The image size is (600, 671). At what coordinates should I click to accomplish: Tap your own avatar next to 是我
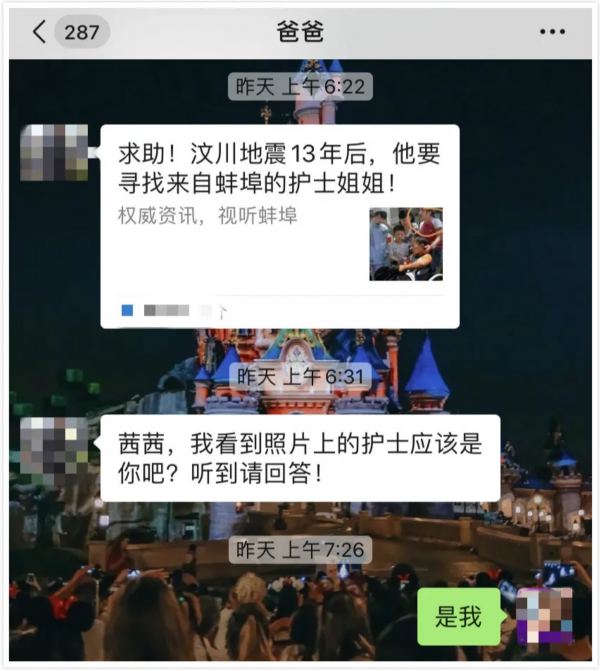click(544, 616)
